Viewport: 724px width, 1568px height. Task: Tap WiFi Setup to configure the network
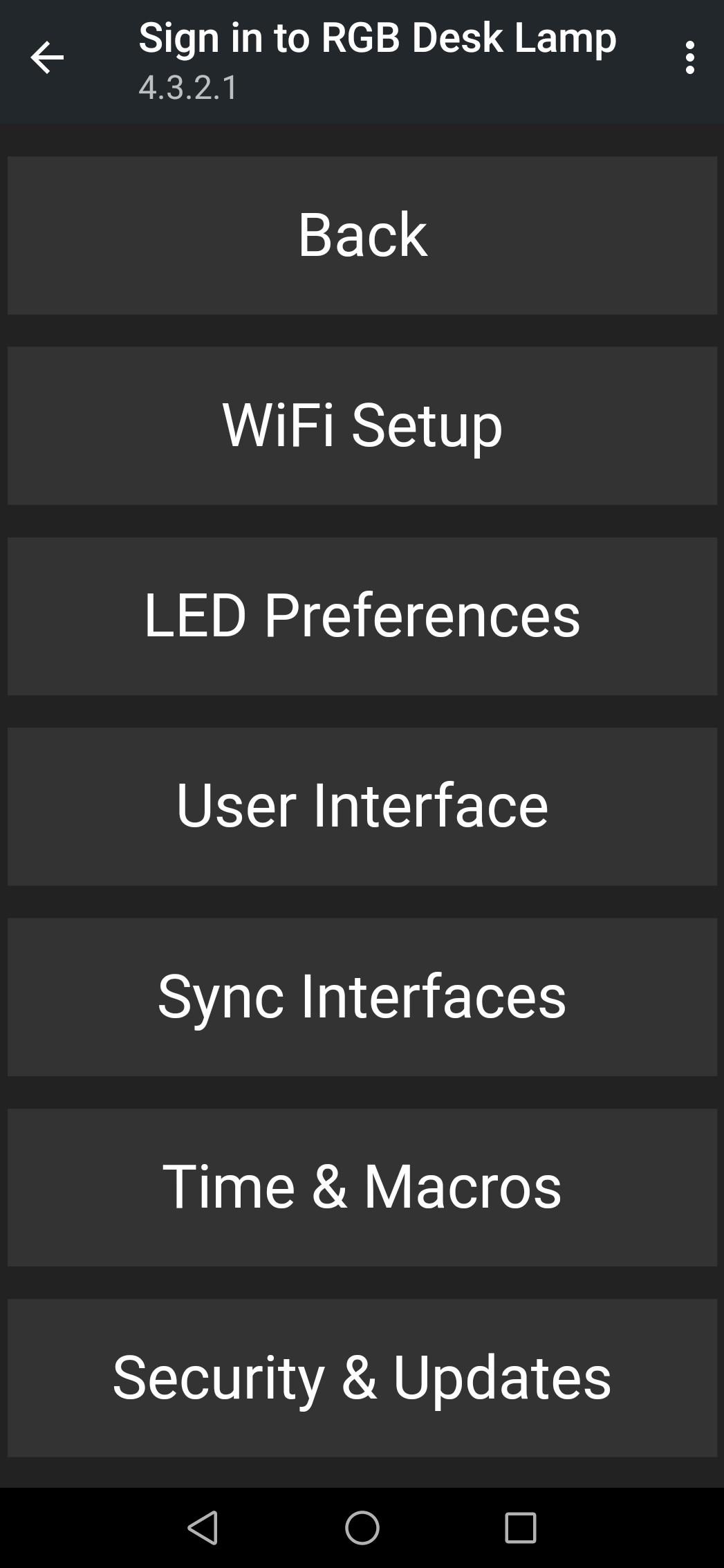pyautogui.click(x=362, y=425)
